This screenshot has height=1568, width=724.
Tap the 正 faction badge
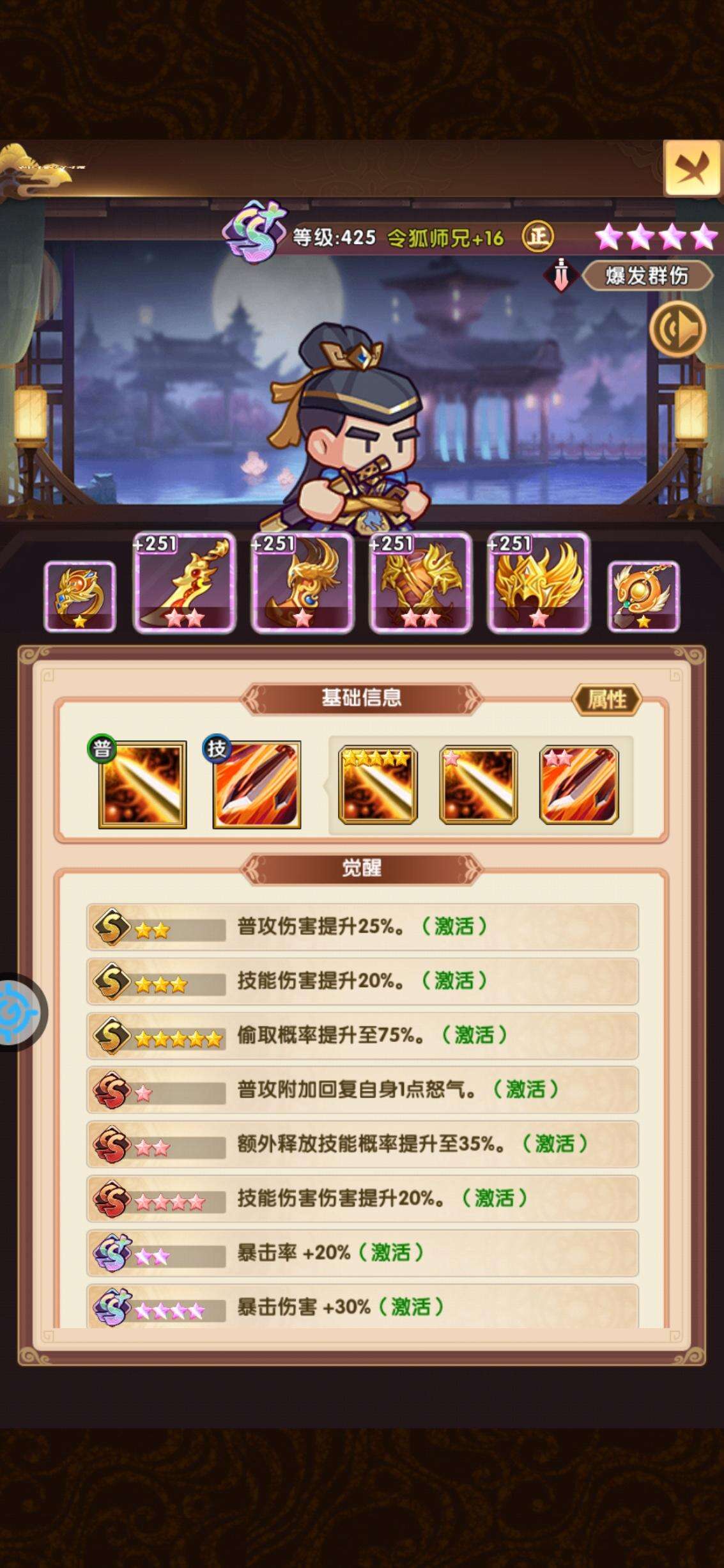[x=538, y=237]
